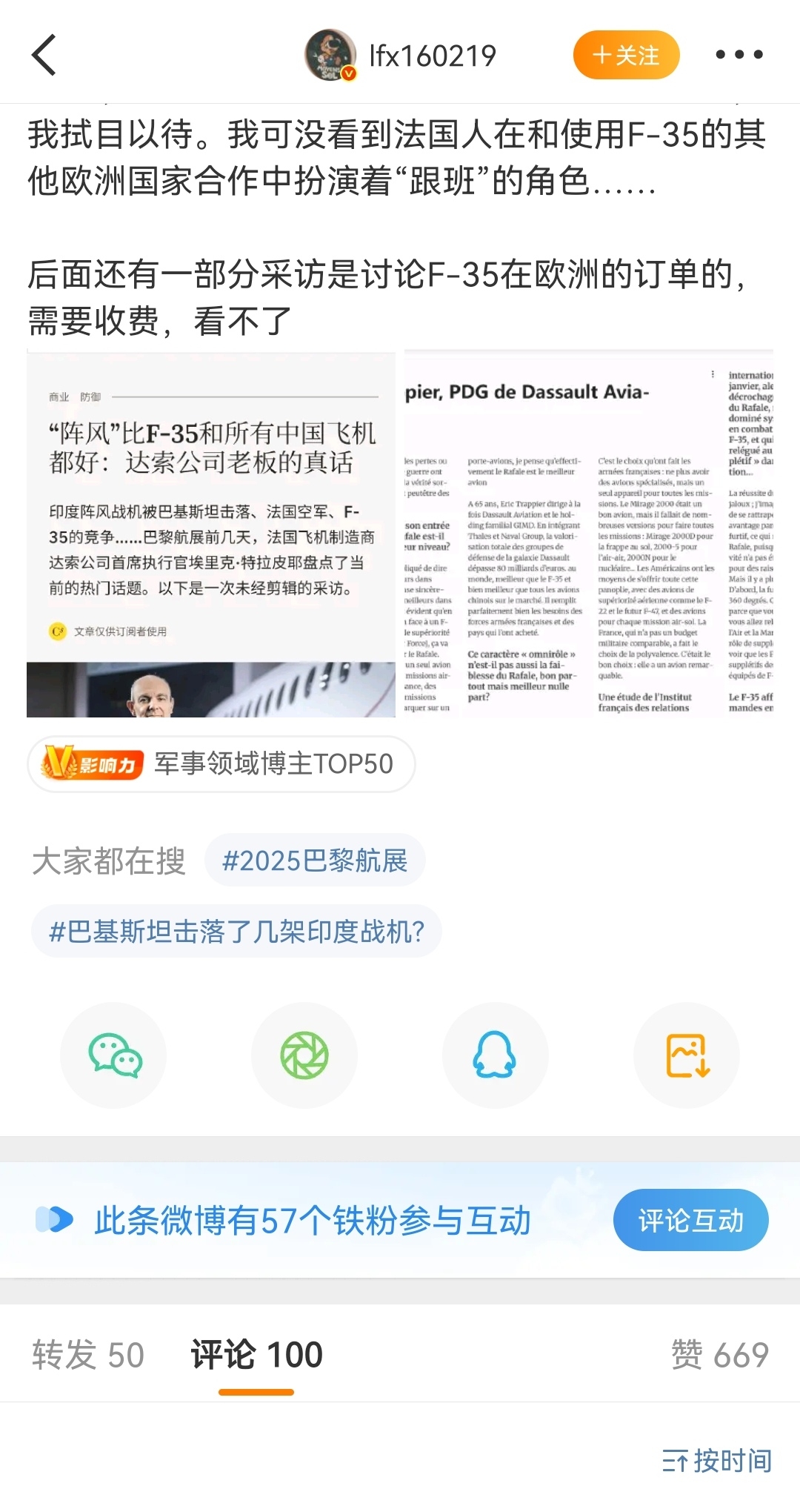Share to WeChat Moments

[304, 1055]
